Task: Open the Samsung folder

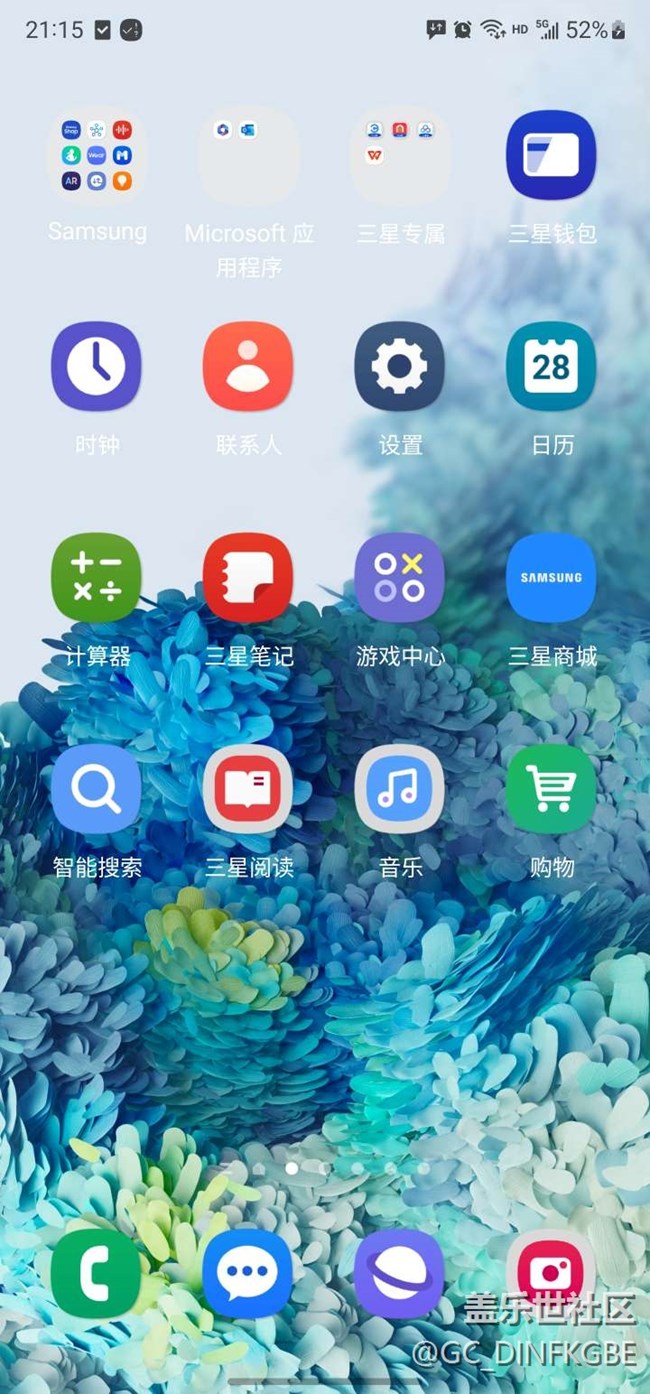Action: click(97, 155)
